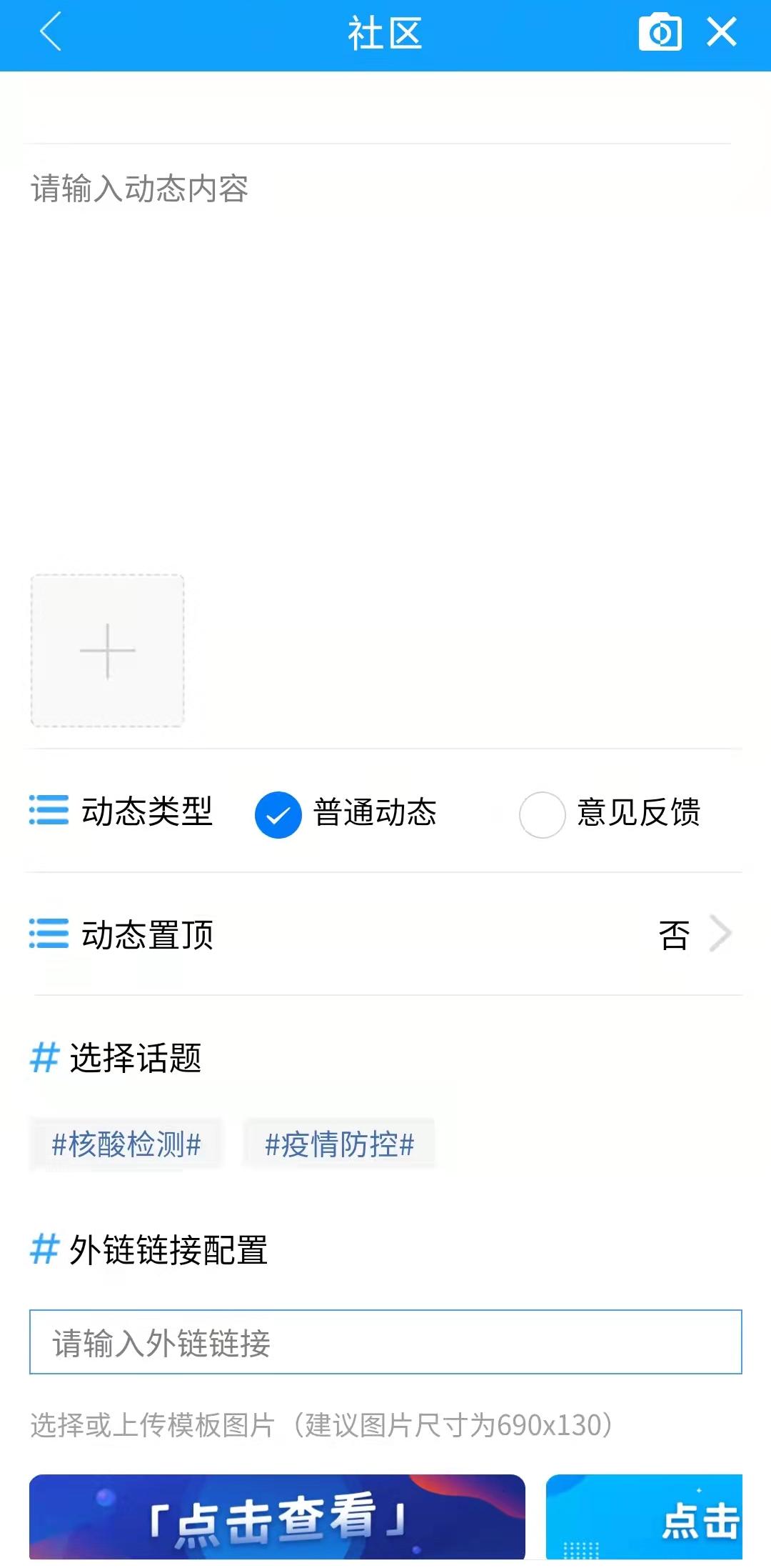The image size is (771, 1568).
Task: Select the #疫情防控# topic tag
Action: point(340,1142)
